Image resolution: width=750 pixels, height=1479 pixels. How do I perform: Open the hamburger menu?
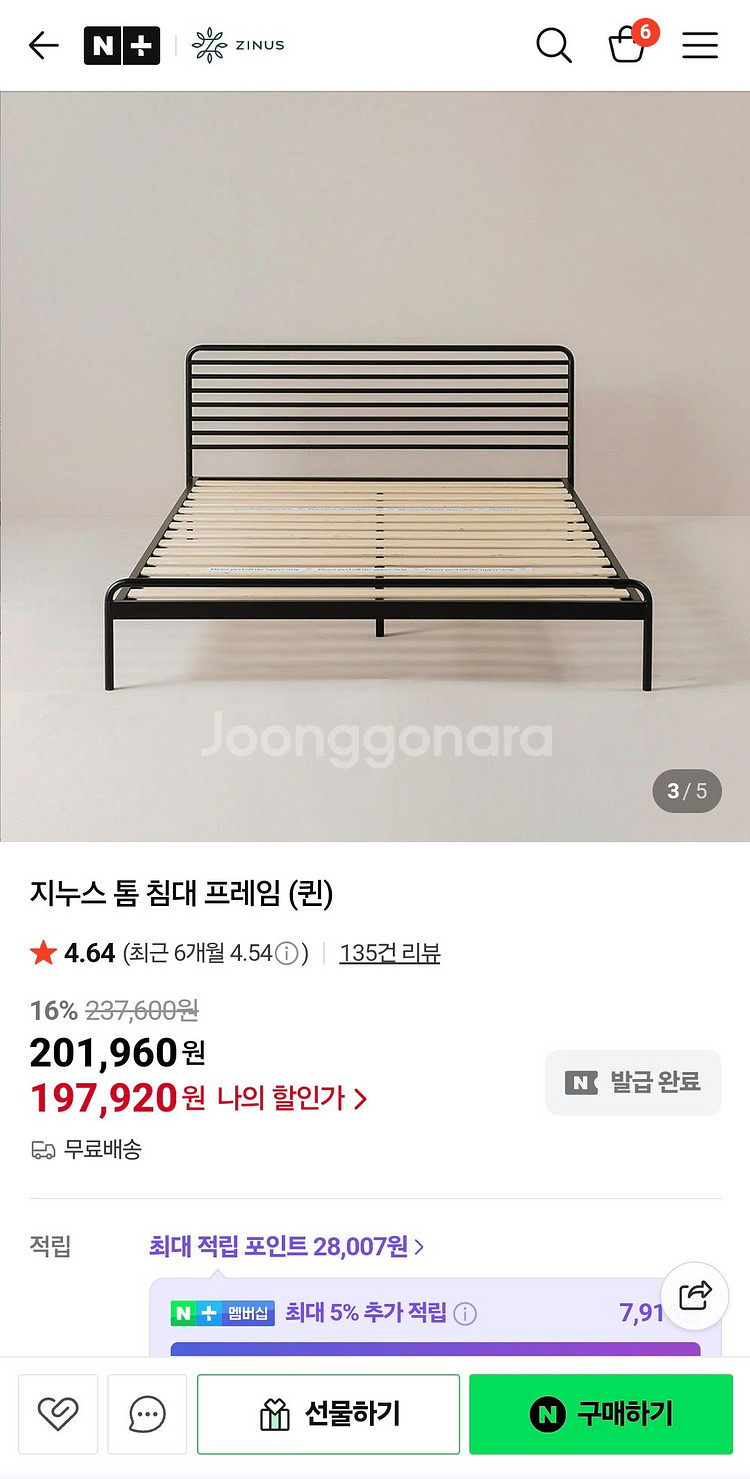coord(700,46)
